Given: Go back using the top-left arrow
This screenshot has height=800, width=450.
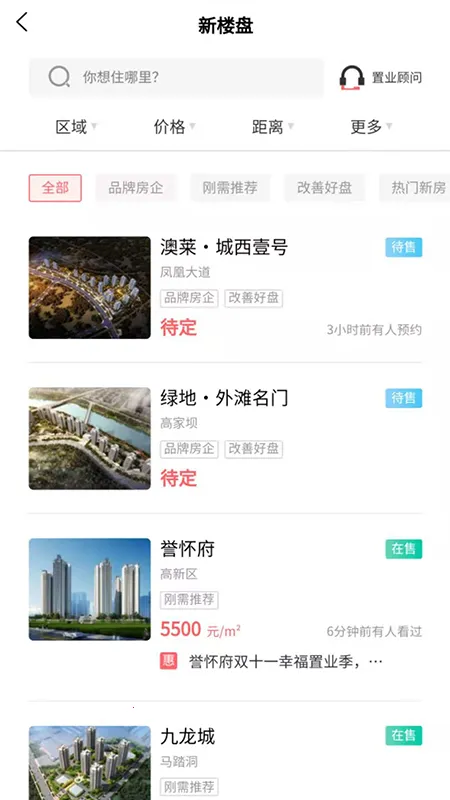Looking at the screenshot, I should click(x=22, y=23).
